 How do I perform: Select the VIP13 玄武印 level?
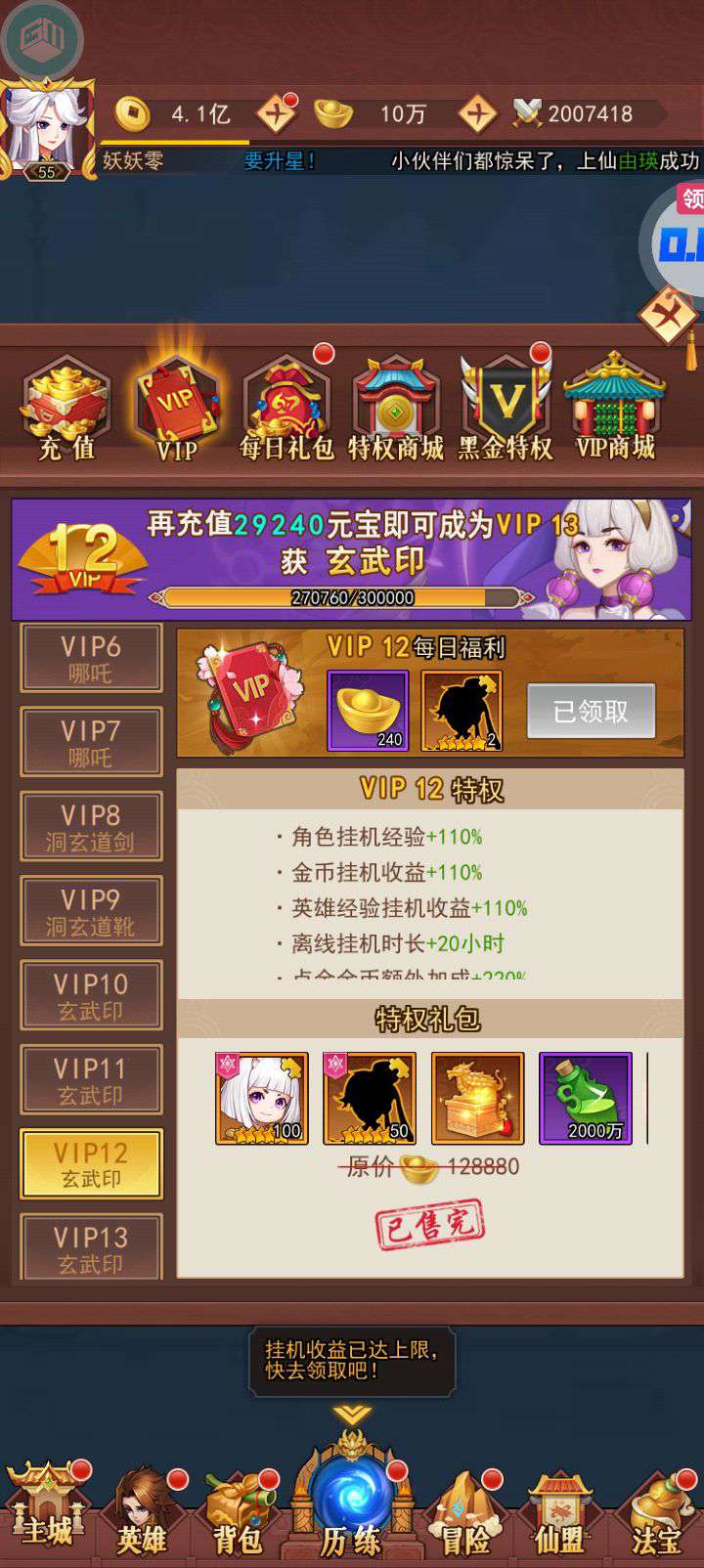(x=91, y=1247)
